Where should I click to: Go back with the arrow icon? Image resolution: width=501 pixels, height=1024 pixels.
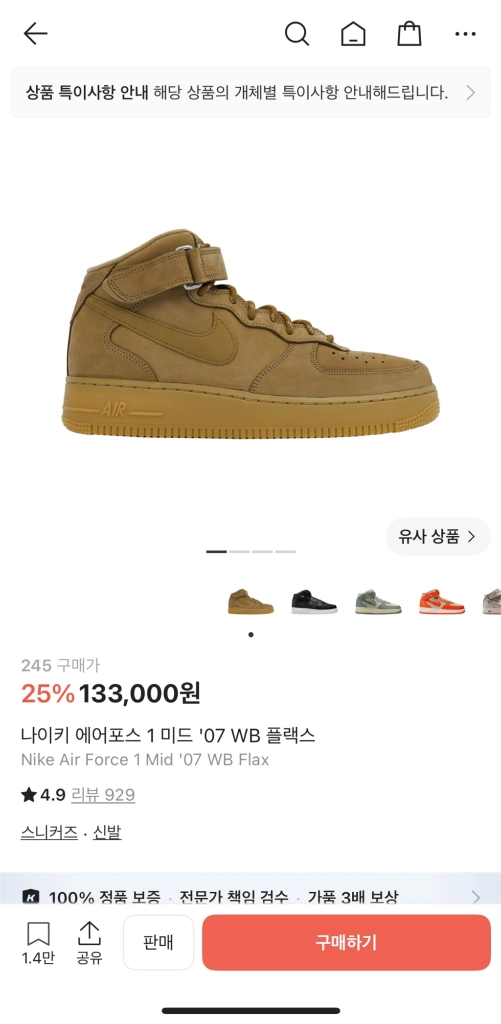(35, 33)
